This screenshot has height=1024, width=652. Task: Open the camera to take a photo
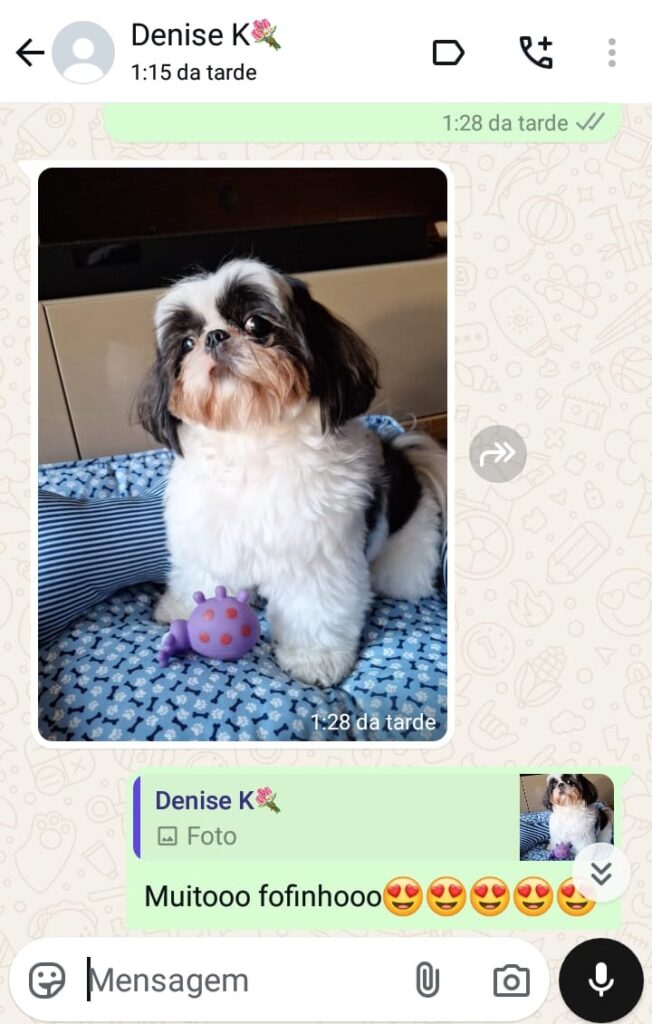(511, 981)
